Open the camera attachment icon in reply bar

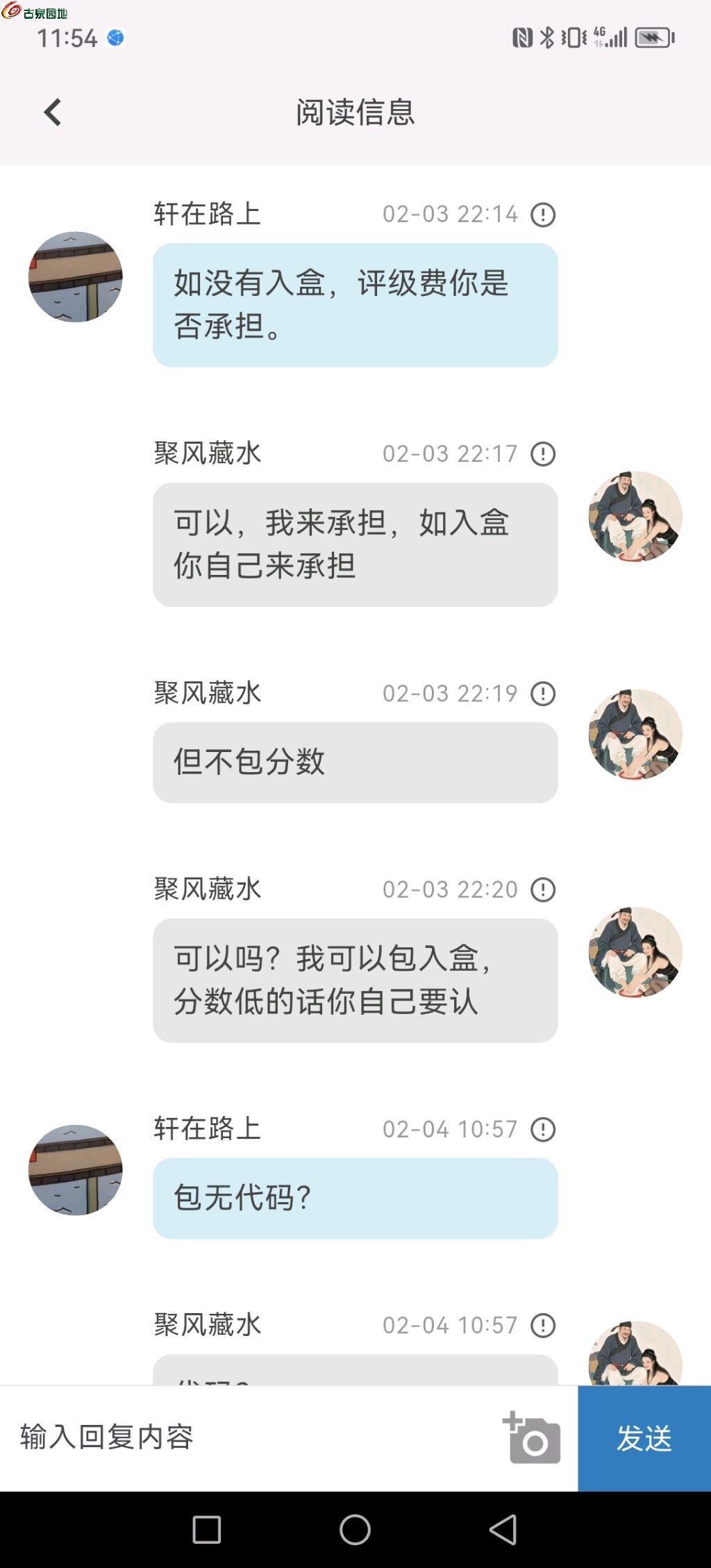coord(532,1440)
